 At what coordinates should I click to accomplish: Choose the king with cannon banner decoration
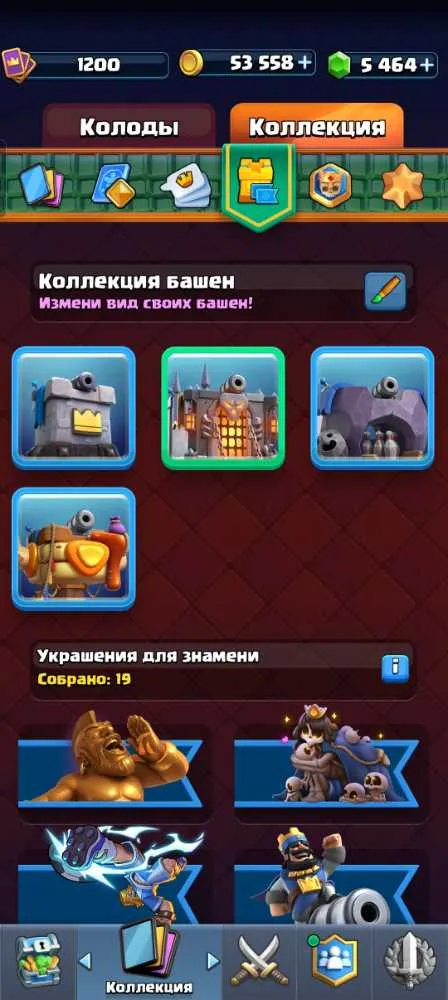tap(327, 875)
